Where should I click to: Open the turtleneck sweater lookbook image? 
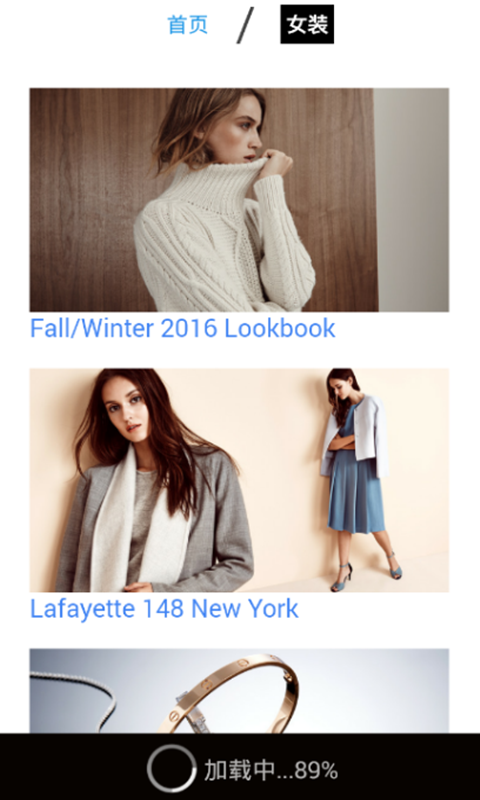point(239,199)
